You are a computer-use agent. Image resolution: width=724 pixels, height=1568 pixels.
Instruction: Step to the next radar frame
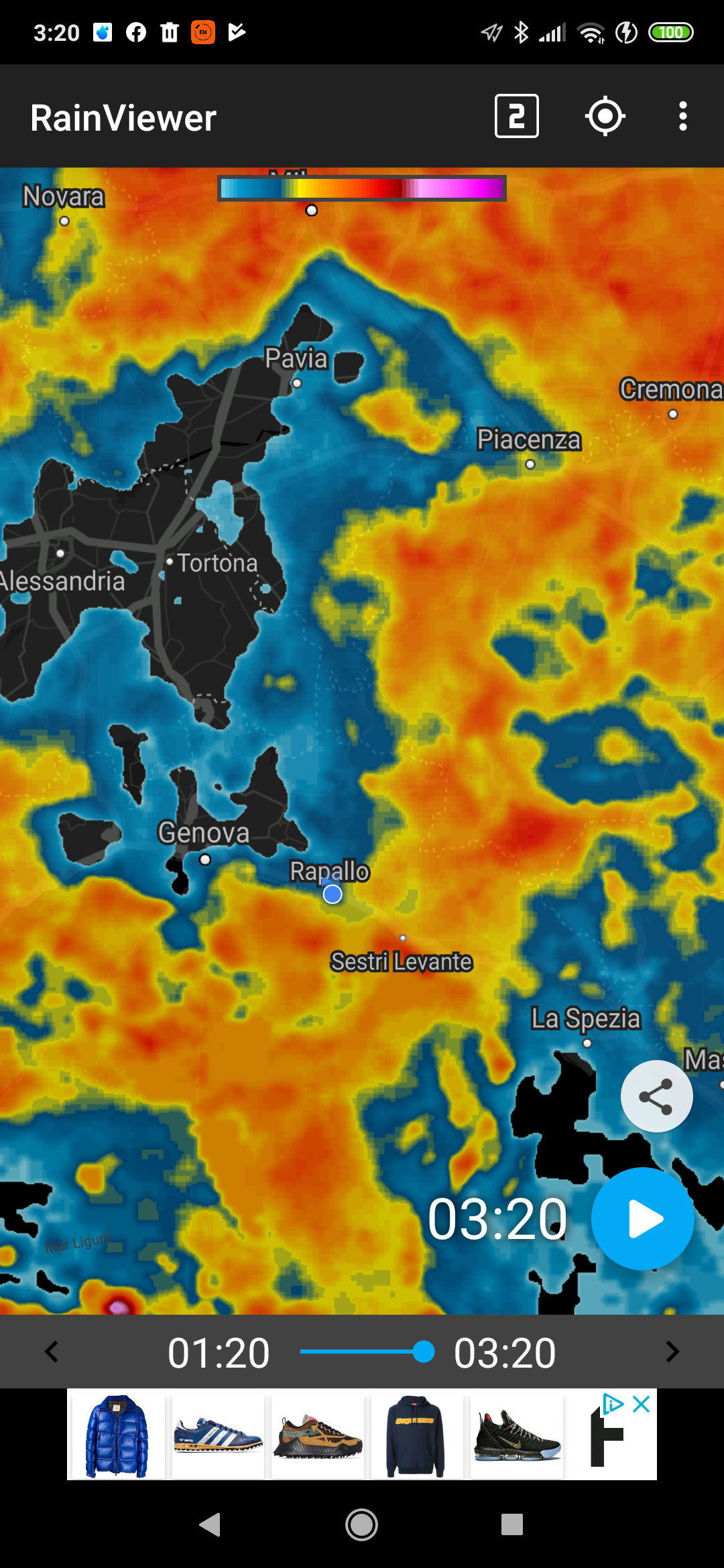click(672, 1352)
